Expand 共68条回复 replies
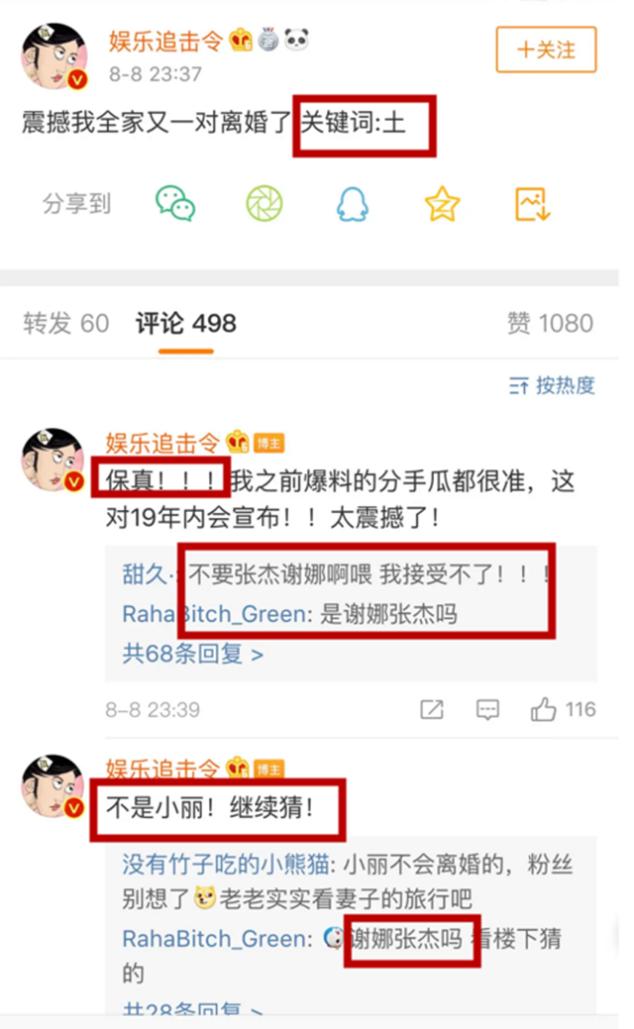 (x=193, y=655)
